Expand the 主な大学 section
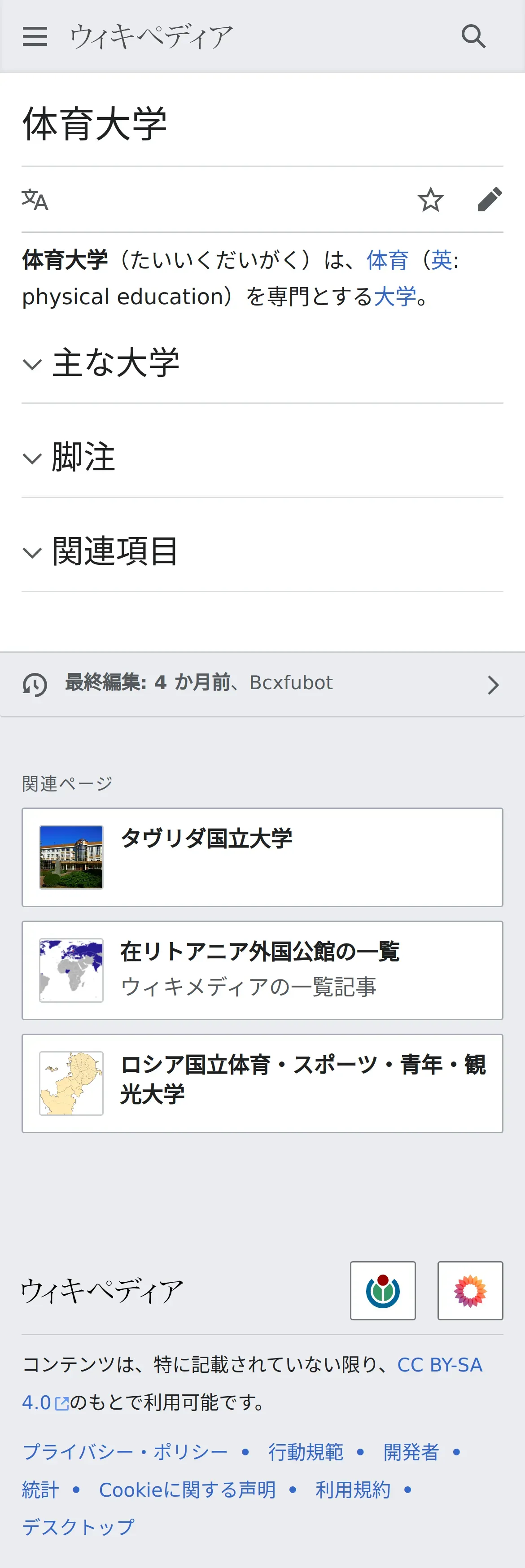Image resolution: width=525 pixels, height=1568 pixels. [116, 363]
